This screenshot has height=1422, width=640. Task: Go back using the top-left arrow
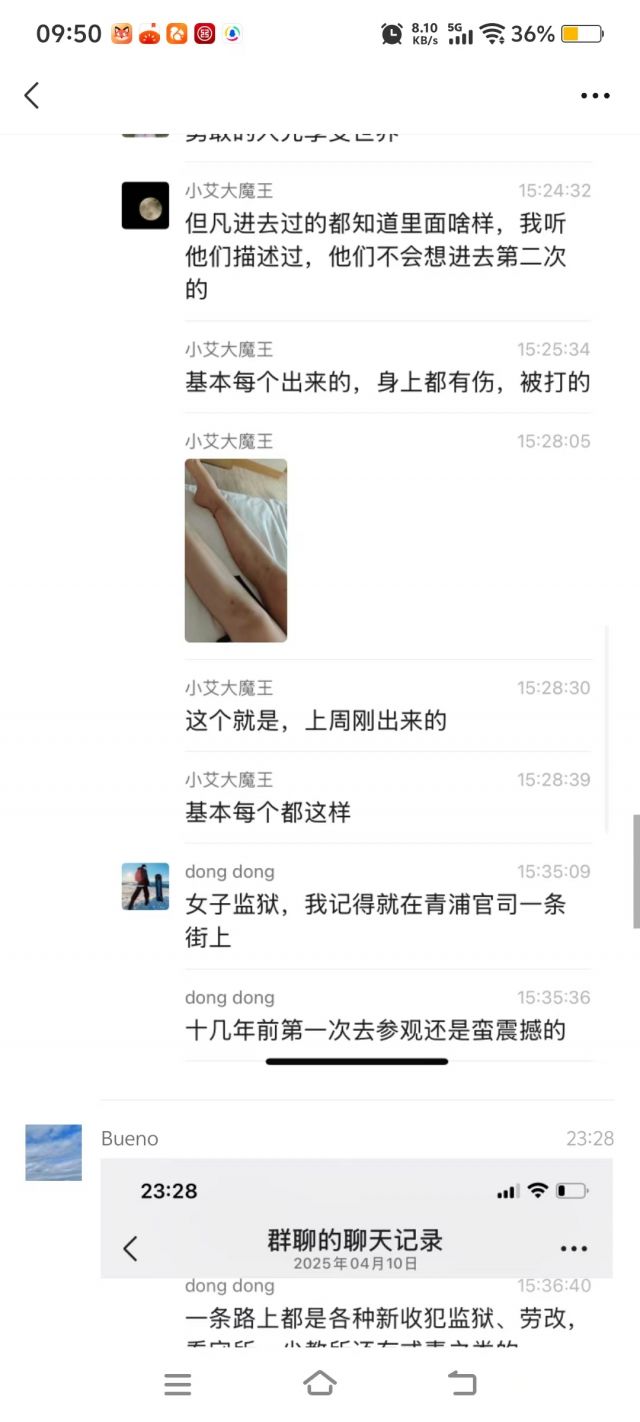point(32,96)
